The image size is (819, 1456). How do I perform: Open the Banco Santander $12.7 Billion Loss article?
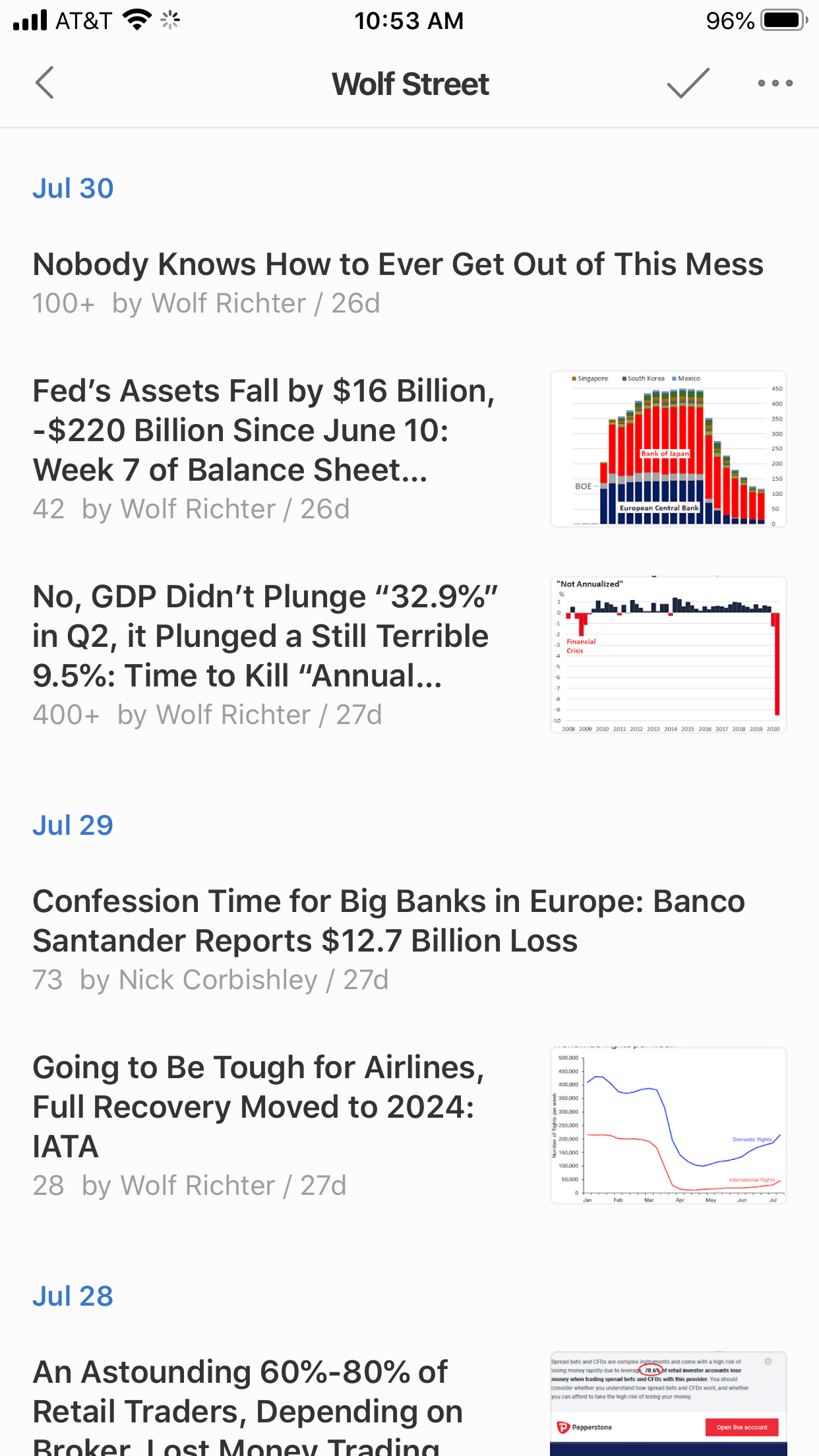(x=389, y=921)
